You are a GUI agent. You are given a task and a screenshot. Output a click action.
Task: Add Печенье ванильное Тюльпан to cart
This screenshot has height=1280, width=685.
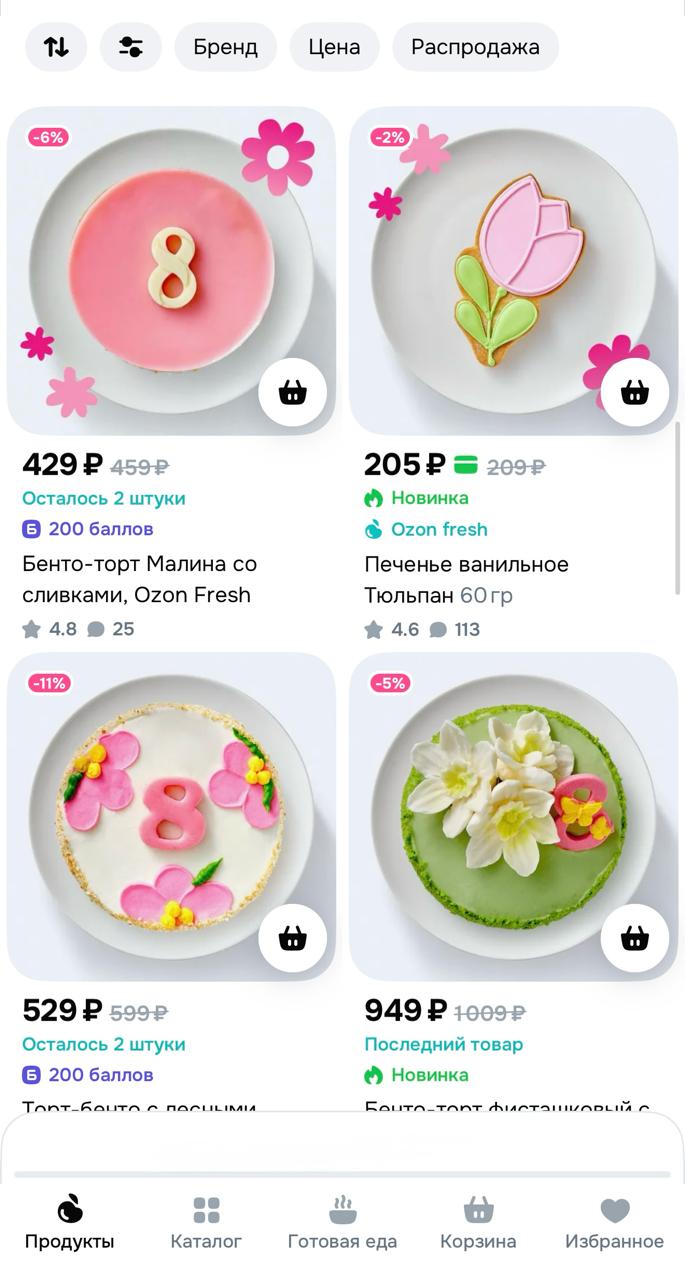pos(634,393)
